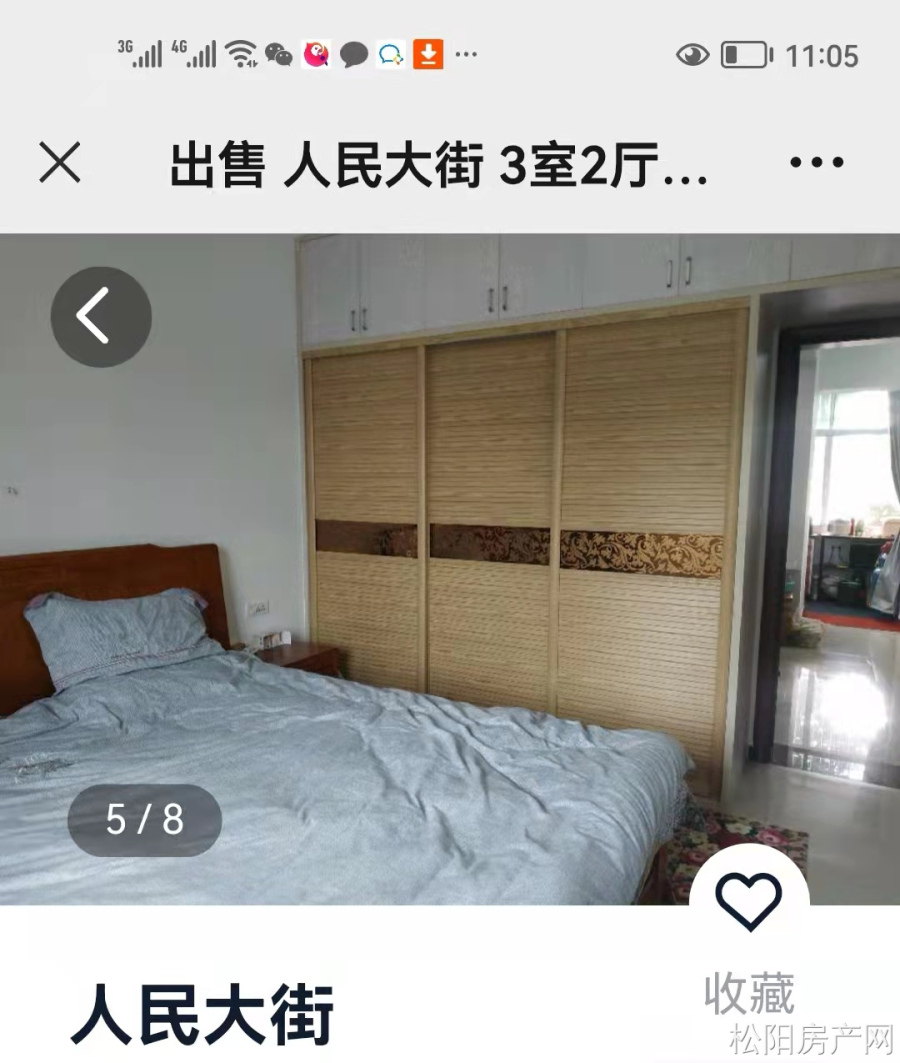Favorite this listing with the heart
This screenshot has height=1063, width=900.
[749, 899]
